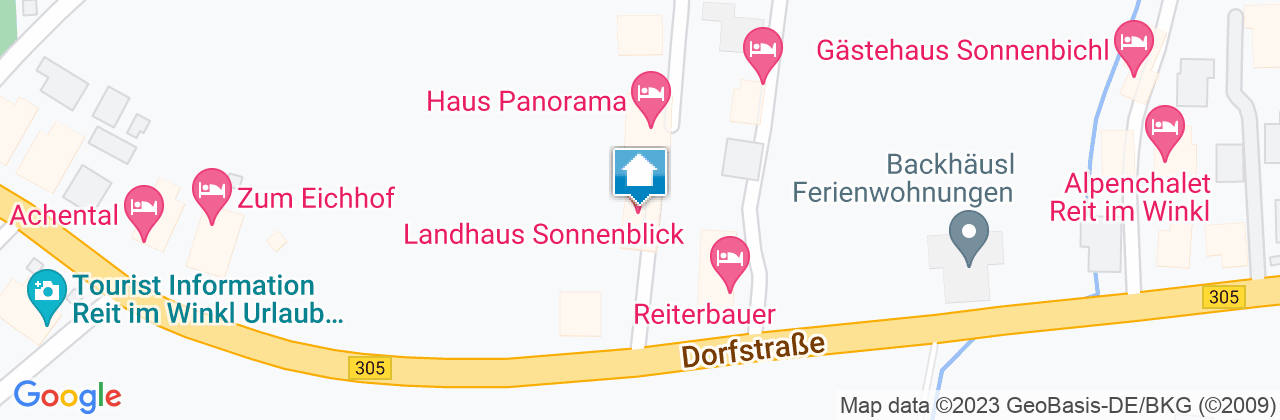This screenshot has height=420, width=1280.
Task: Tap the Gästehaus Sonnenbichl pin
Action: (1134, 43)
